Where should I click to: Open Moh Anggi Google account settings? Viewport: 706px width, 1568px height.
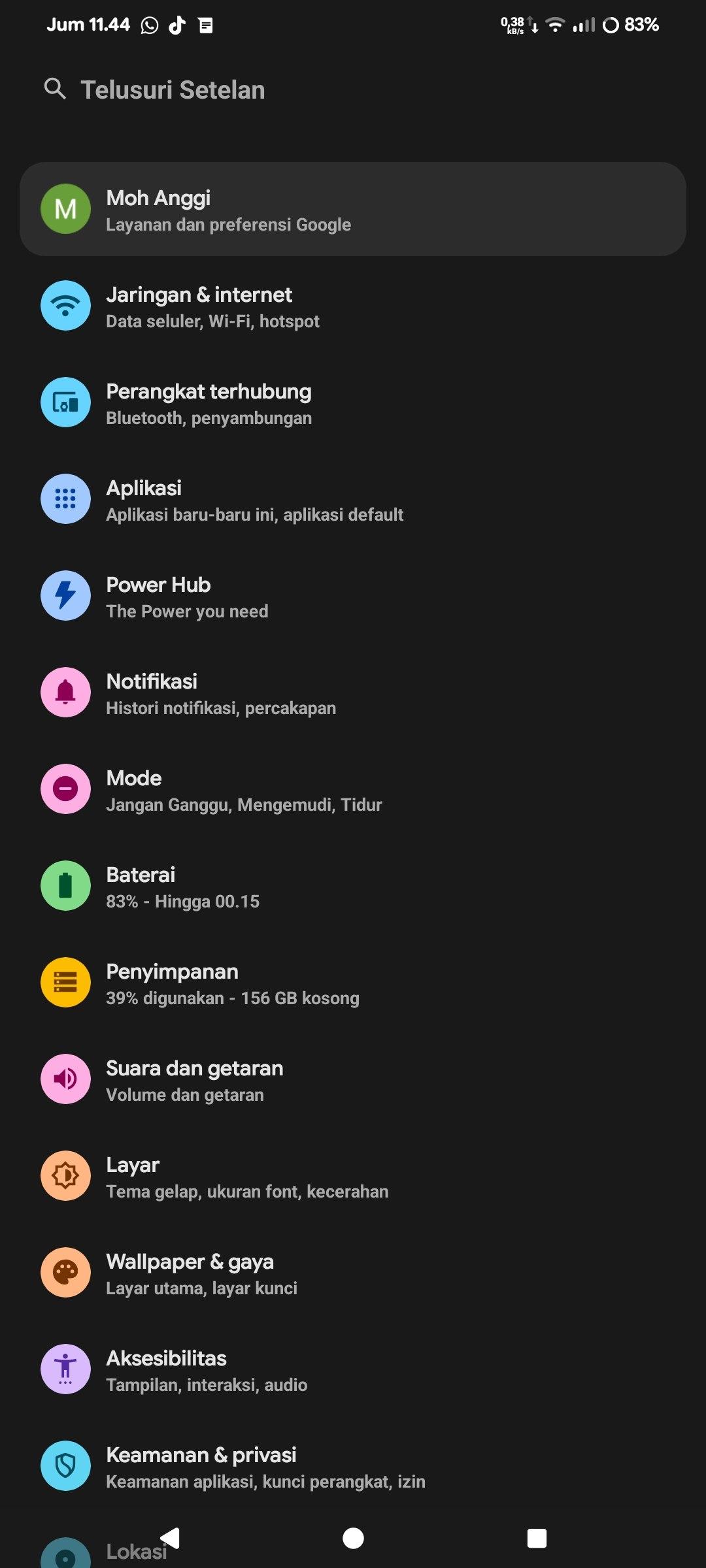pos(353,209)
